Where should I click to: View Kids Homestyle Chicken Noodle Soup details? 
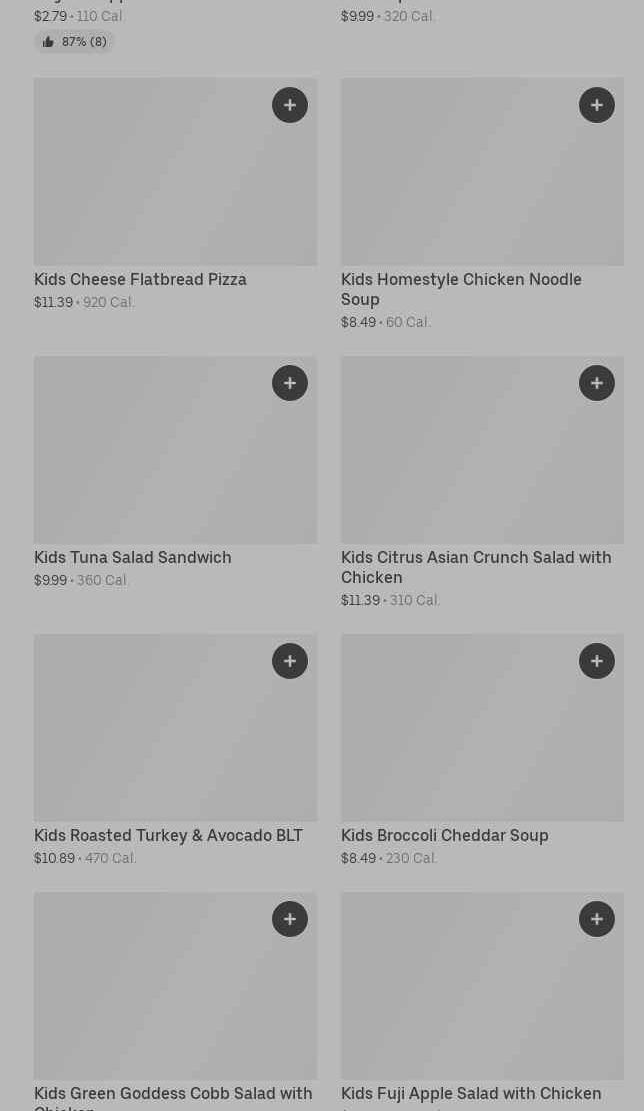461,289
